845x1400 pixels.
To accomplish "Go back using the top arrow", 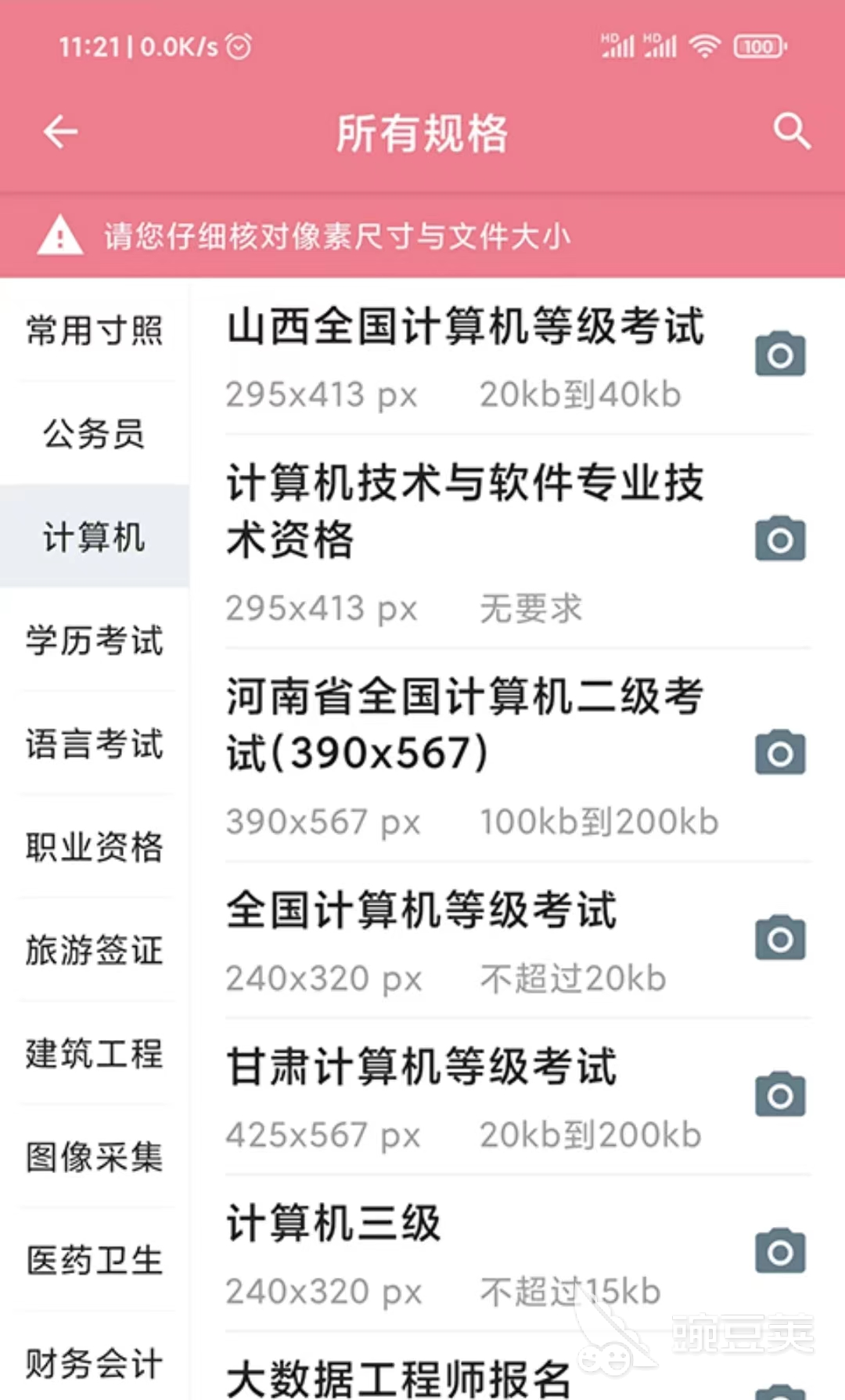I will 60,131.
